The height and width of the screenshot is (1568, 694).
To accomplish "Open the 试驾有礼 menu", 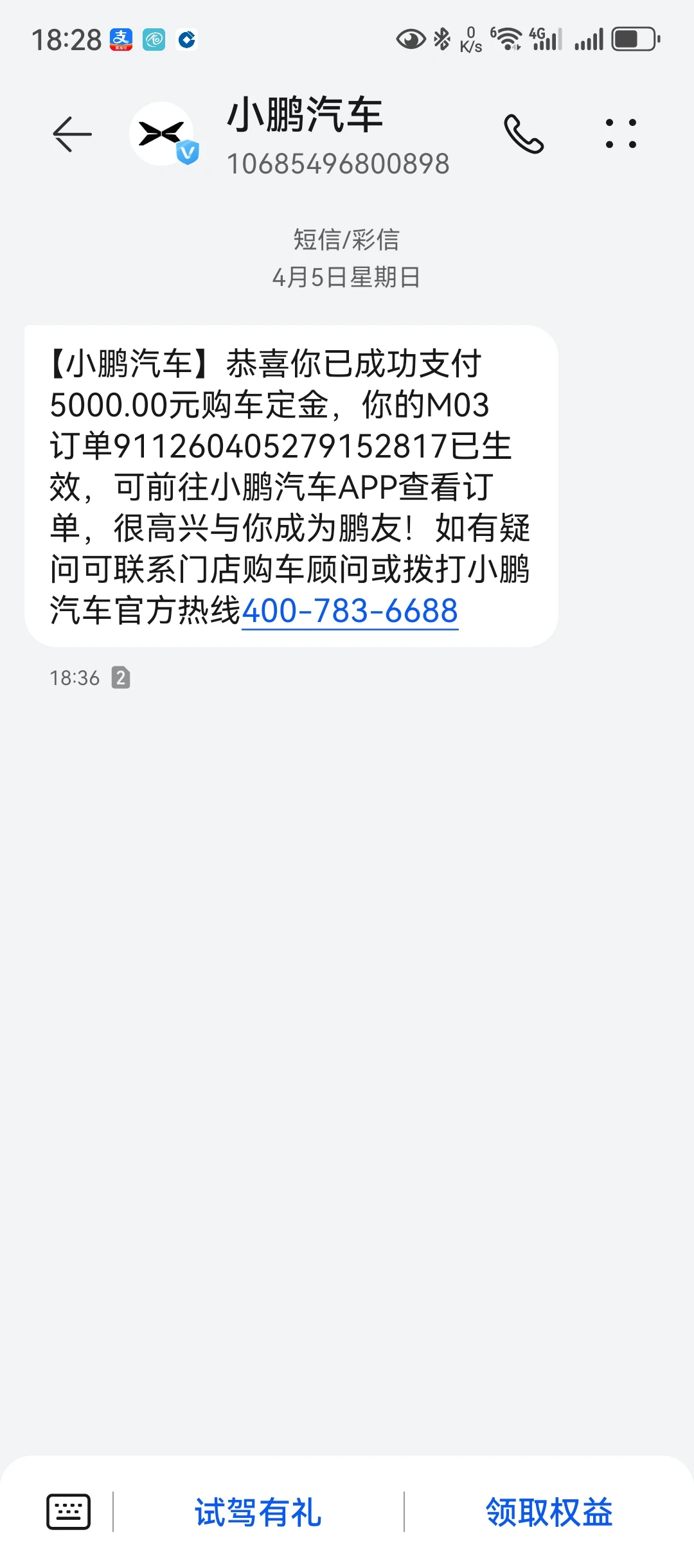I will (x=258, y=1512).
